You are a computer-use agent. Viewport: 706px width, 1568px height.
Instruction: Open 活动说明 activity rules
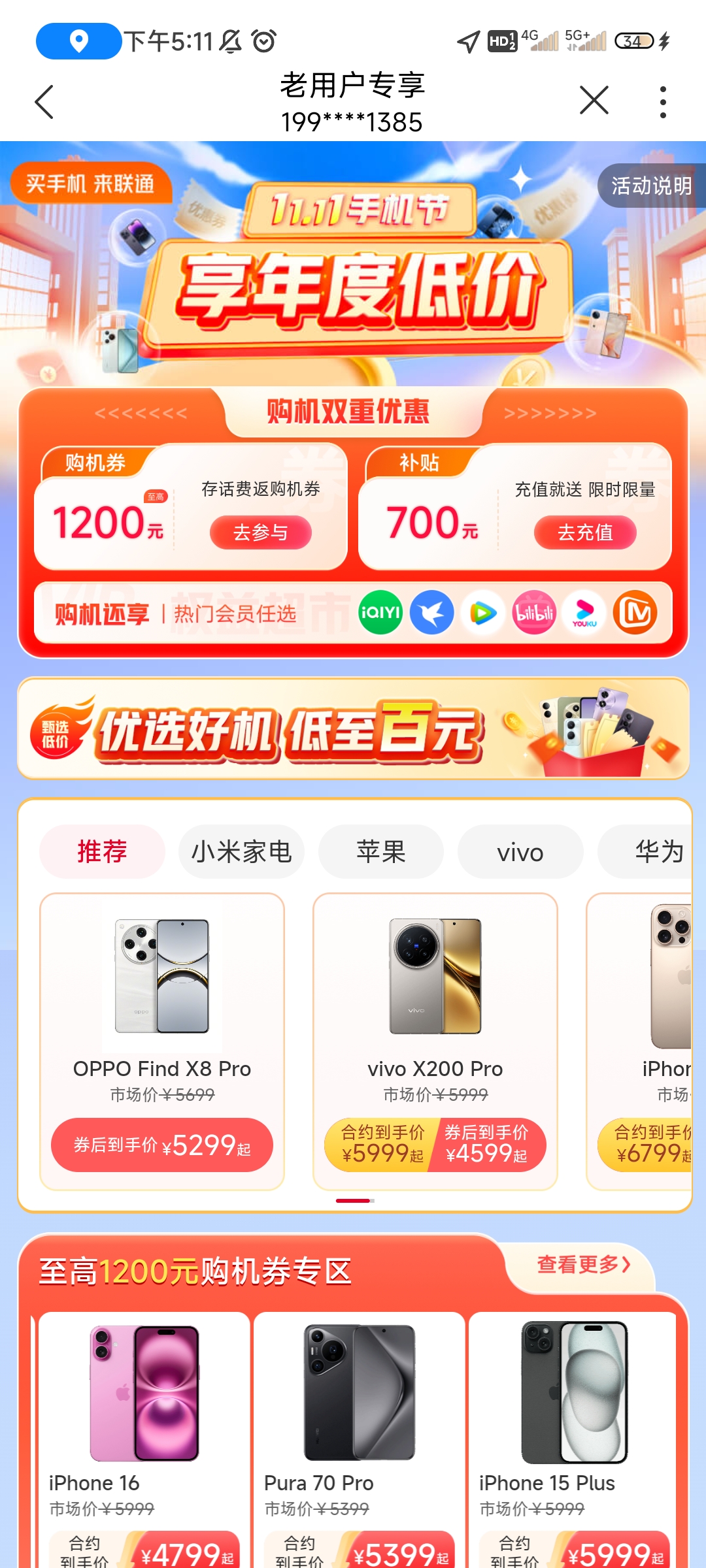650,186
